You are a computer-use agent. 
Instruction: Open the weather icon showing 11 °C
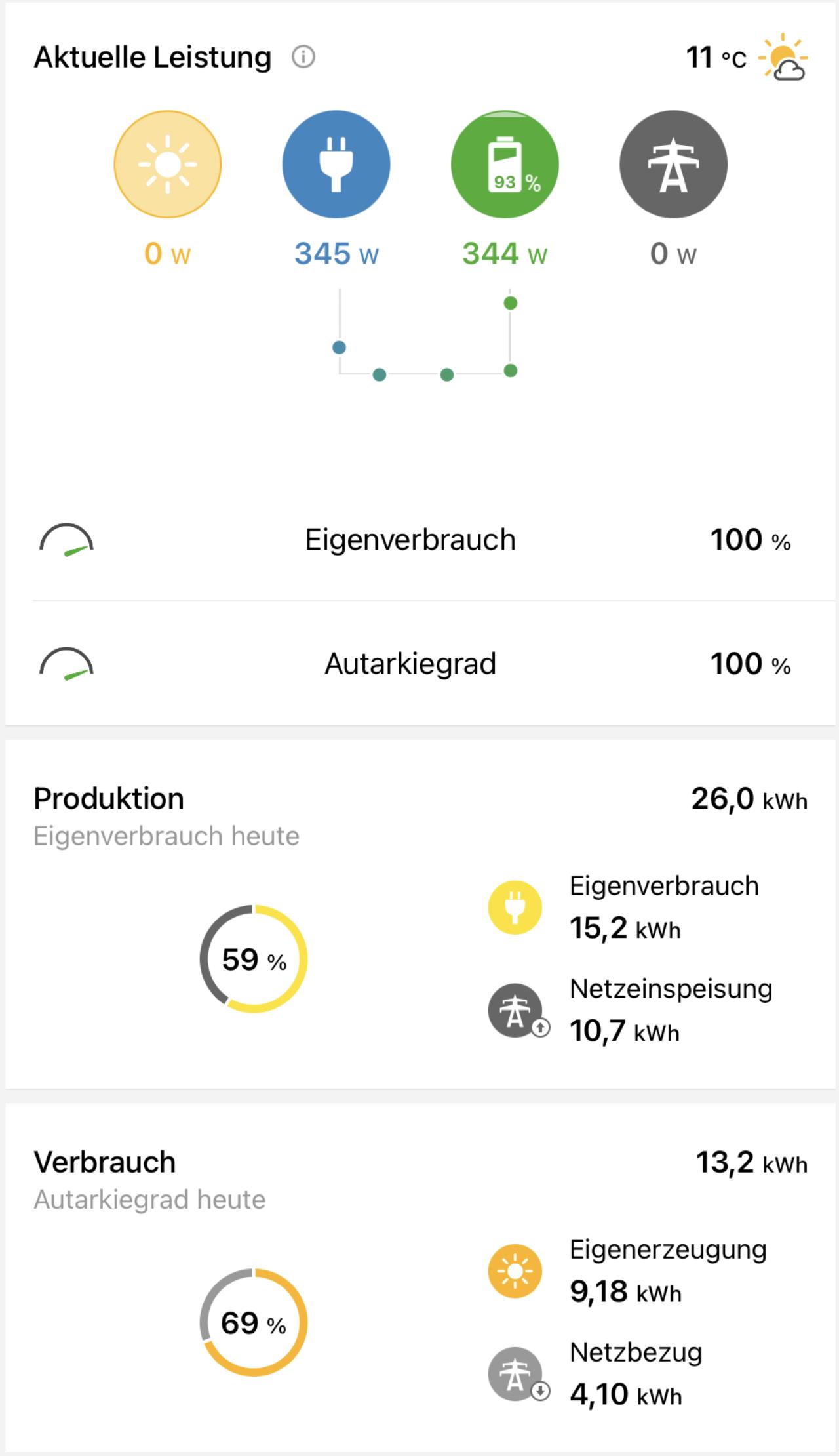tap(783, 57)
